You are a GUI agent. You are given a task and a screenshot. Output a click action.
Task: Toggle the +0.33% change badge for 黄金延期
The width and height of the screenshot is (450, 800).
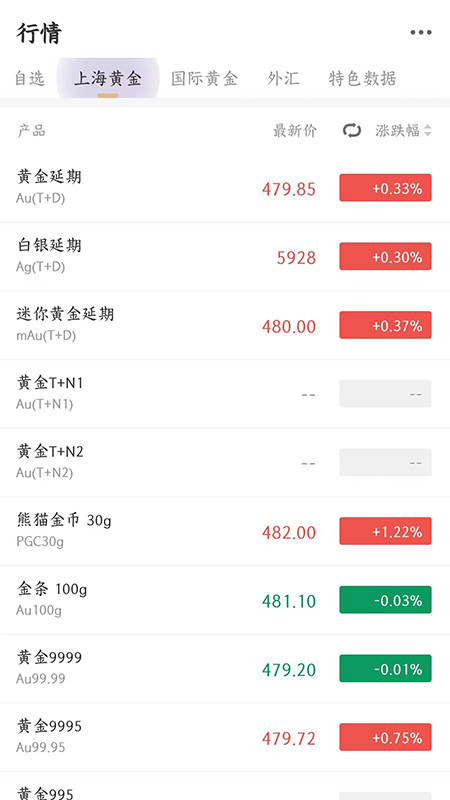click(x=385, y=188)
